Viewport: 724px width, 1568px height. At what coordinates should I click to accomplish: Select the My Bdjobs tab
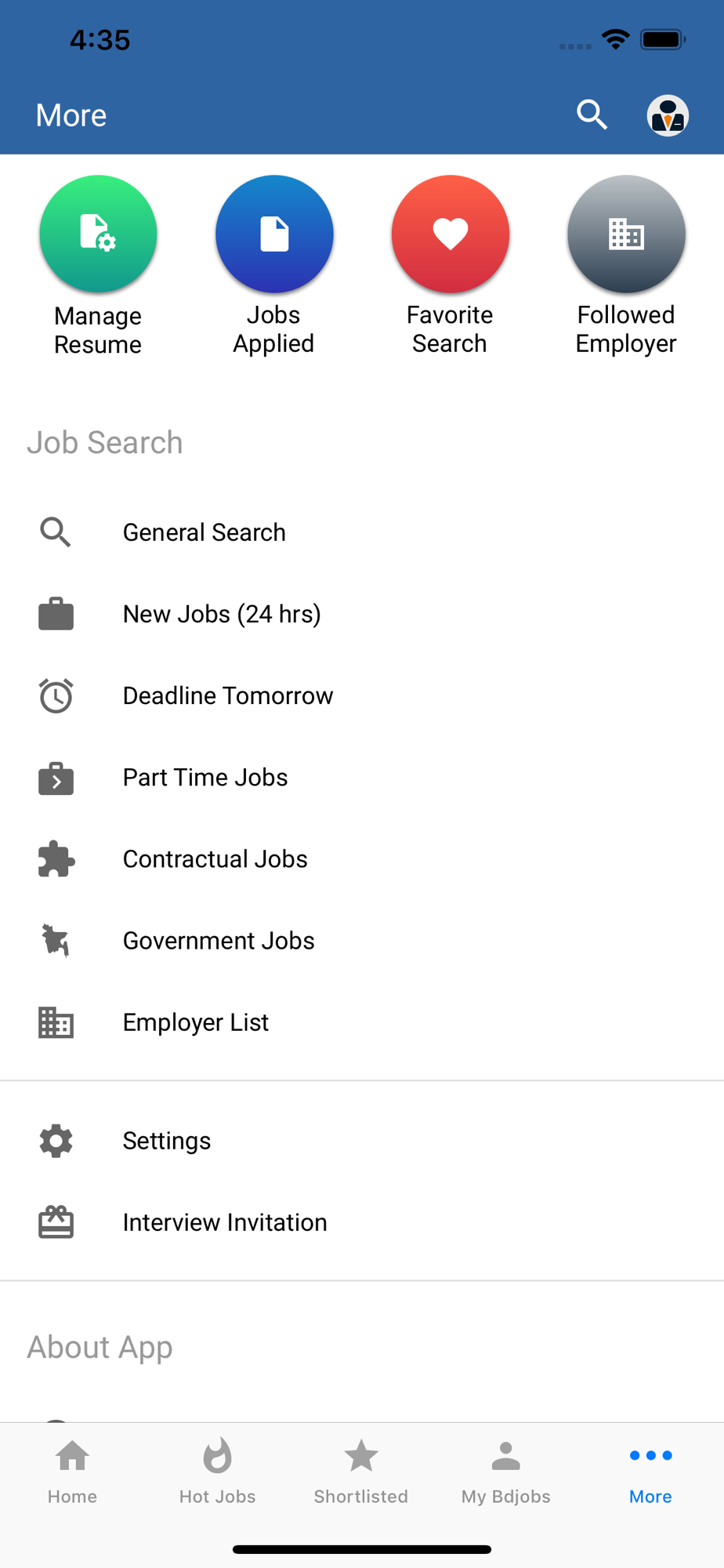click(x=506, y=1472)
